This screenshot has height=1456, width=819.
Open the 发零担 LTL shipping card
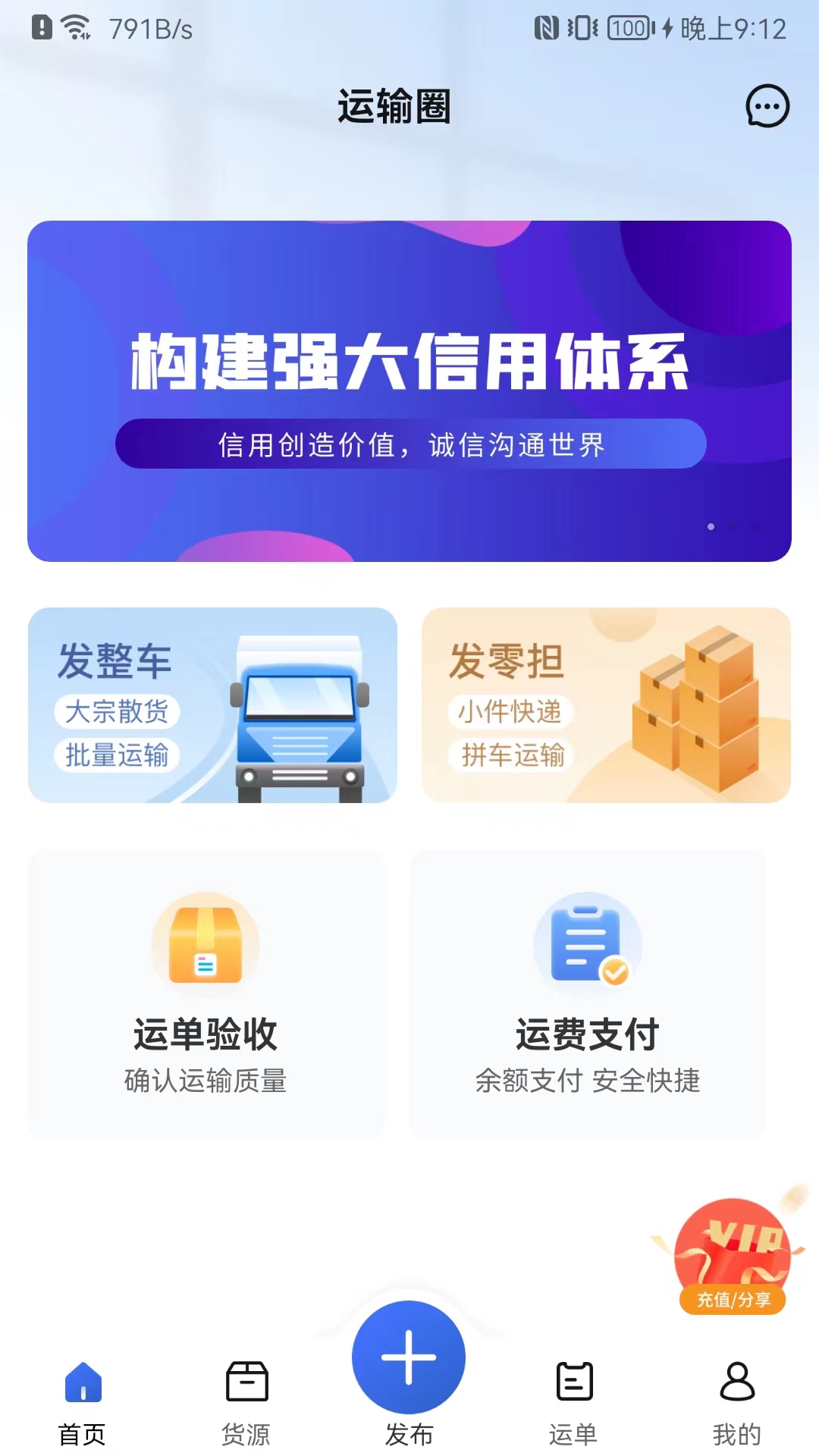point(606,705)
